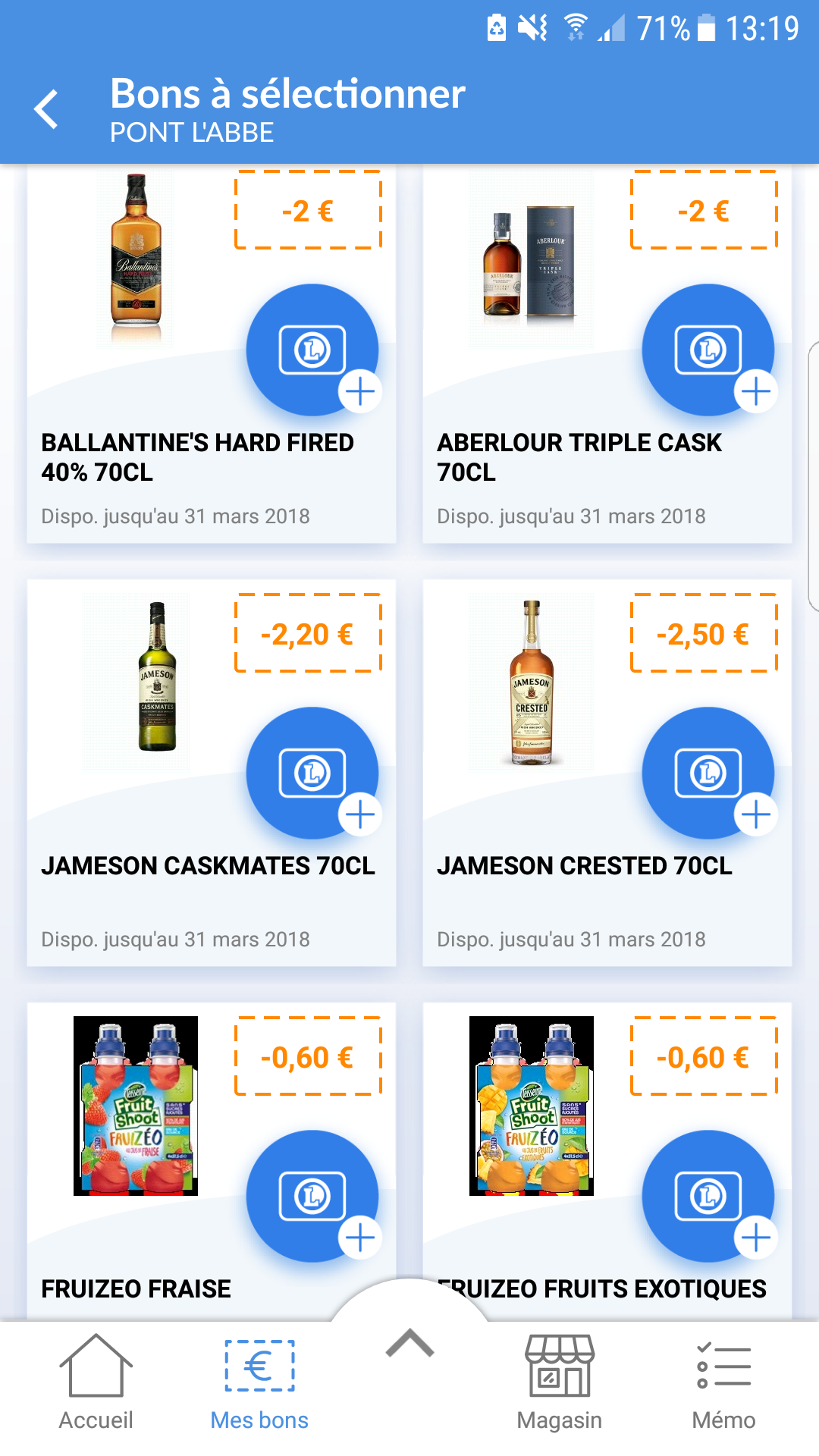Open the Magasin tab

(x=560, y=1383)
